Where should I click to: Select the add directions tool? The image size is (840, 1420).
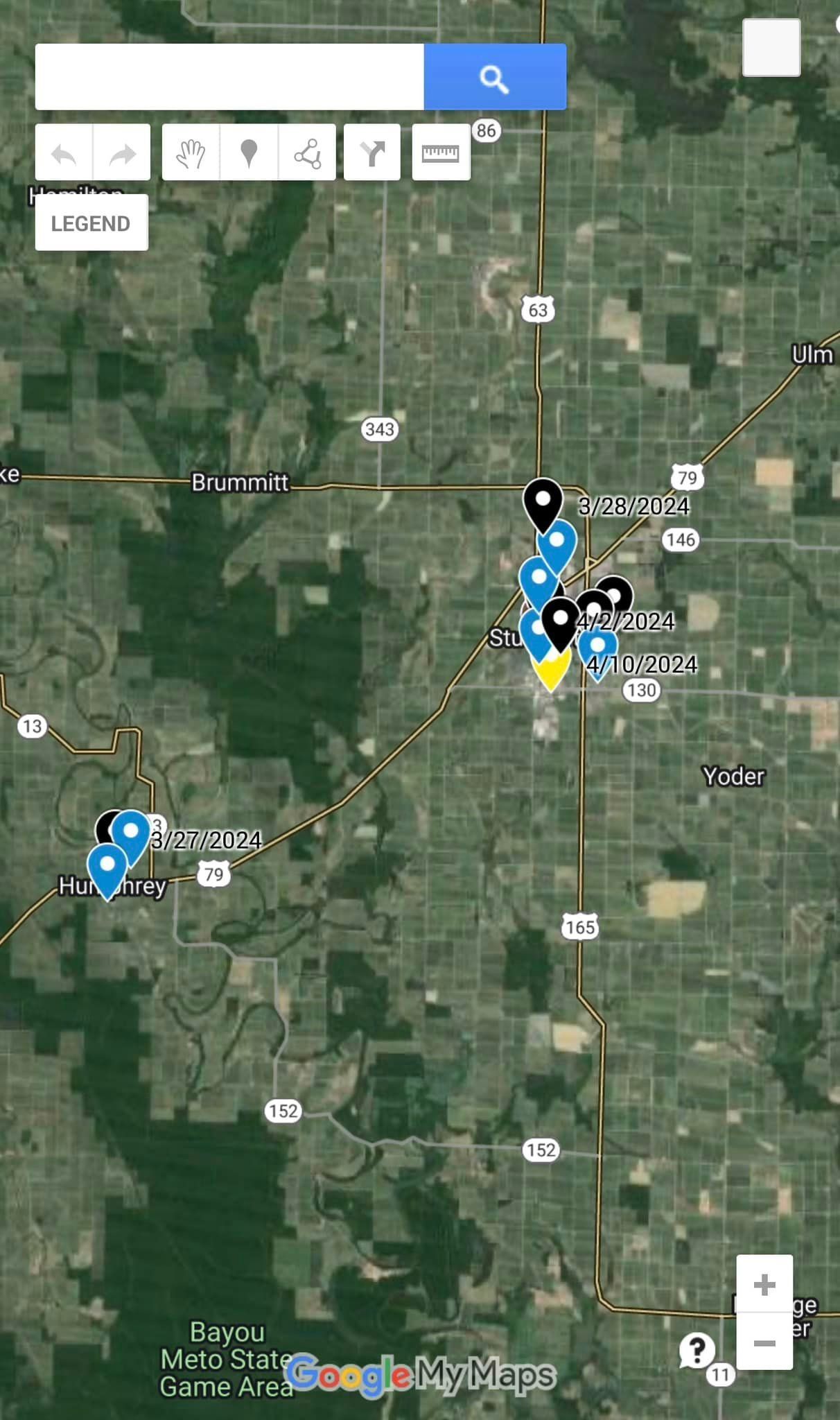click(x=372, y=153)
